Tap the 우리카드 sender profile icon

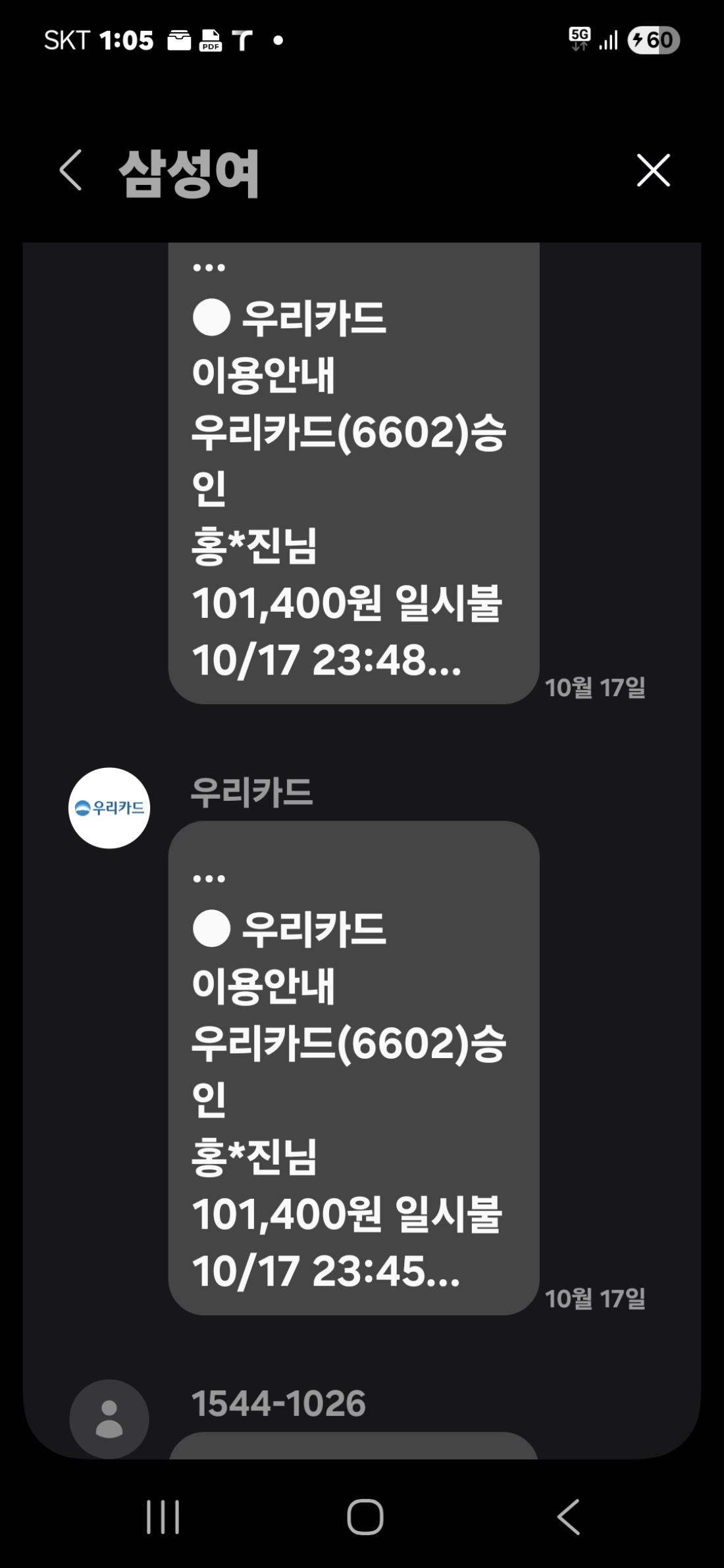point(109,808)
